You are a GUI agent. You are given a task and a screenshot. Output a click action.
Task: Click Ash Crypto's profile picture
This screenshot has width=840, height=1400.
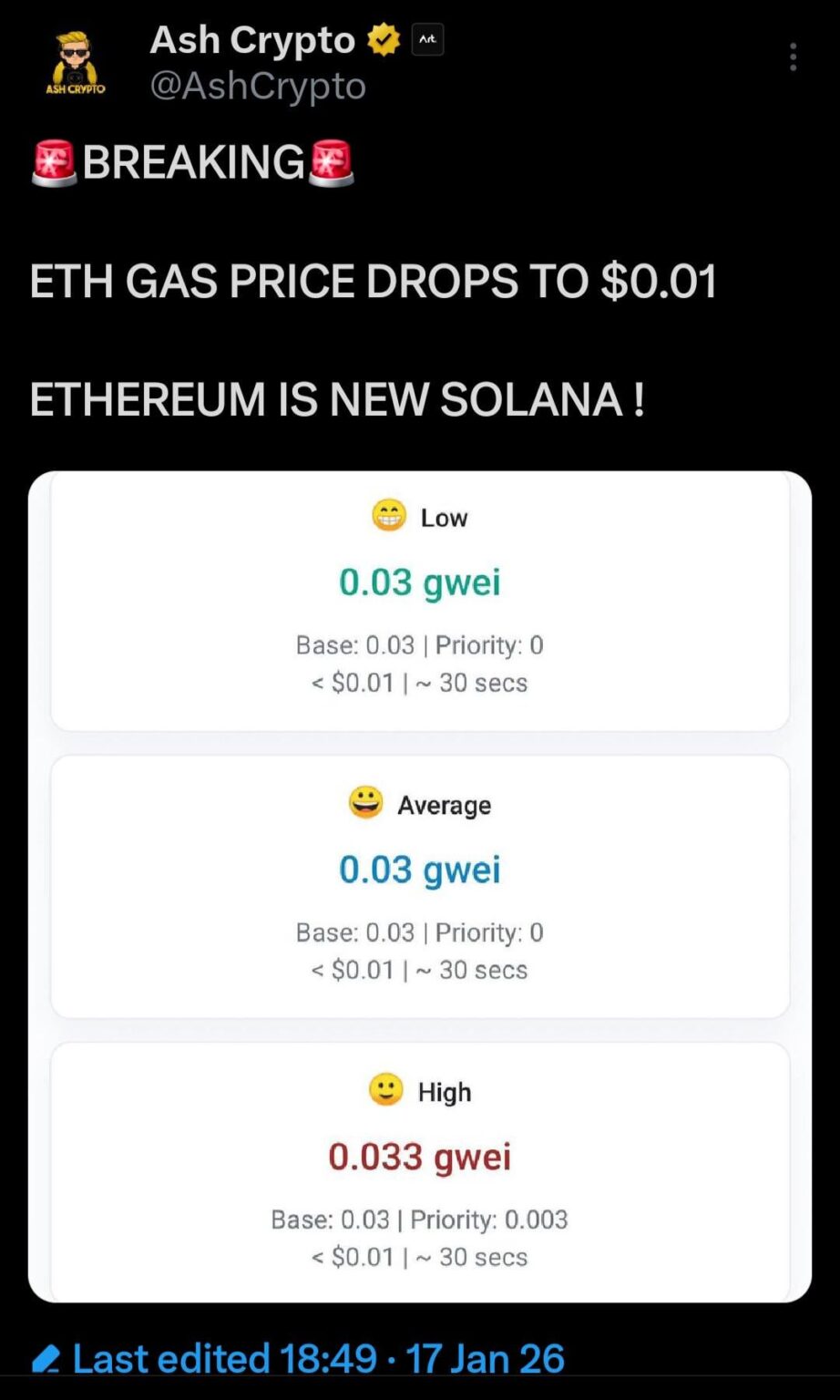76,61
